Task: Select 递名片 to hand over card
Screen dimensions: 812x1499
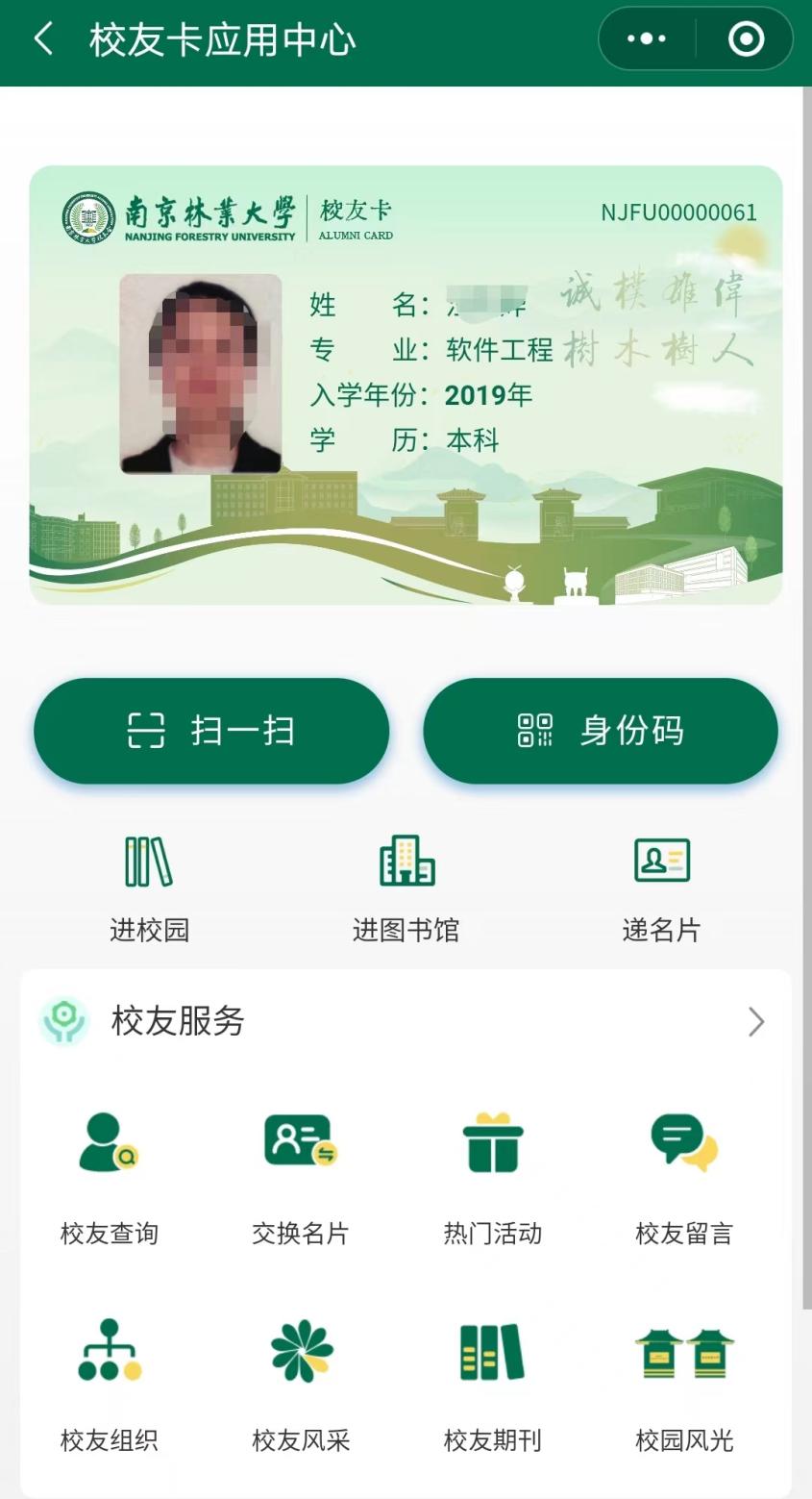Action: [661, 888]
